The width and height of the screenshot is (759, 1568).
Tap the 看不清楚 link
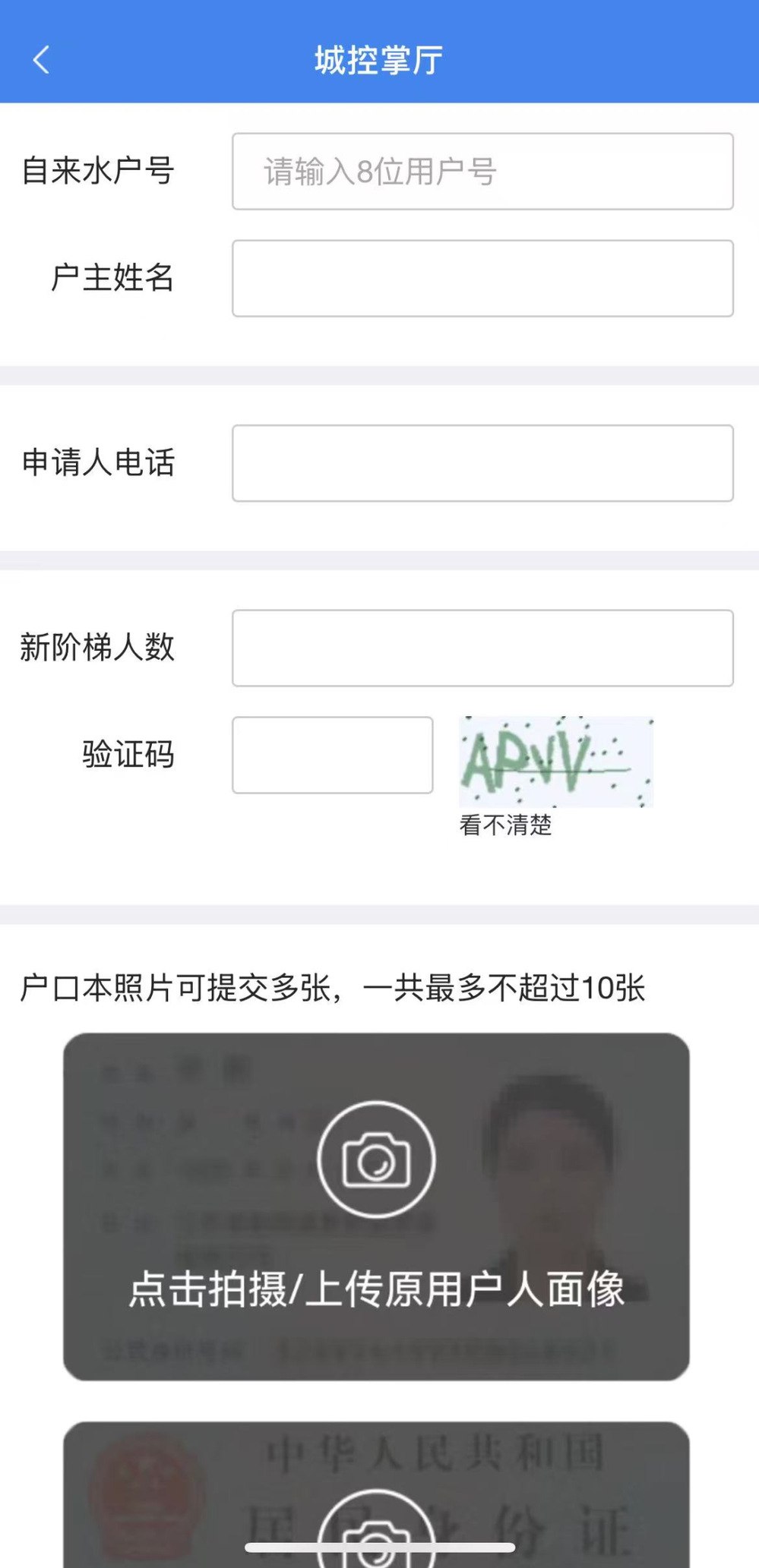click(x=505, y=825)
